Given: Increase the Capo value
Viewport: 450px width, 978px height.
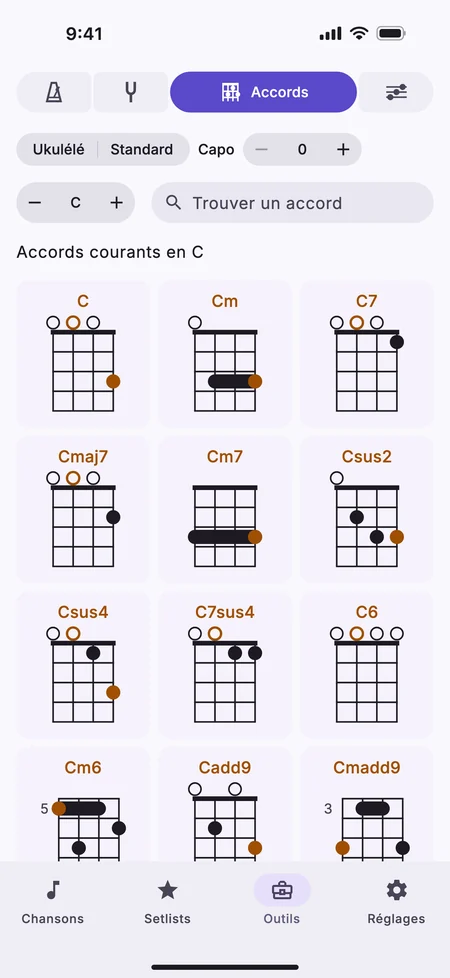Looking at the screenshot, I should [x=343, y=150].
